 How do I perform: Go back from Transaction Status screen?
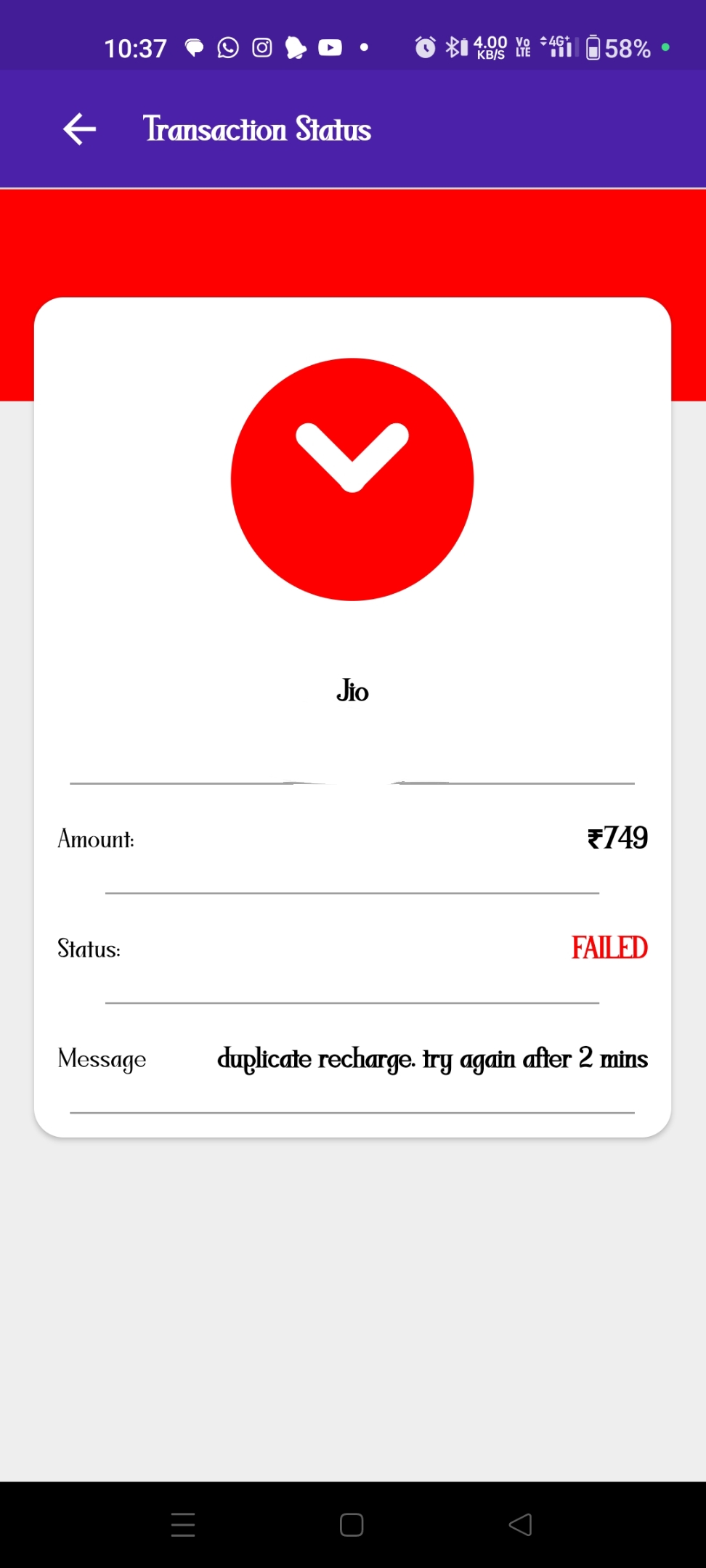[x=80, y=130]
